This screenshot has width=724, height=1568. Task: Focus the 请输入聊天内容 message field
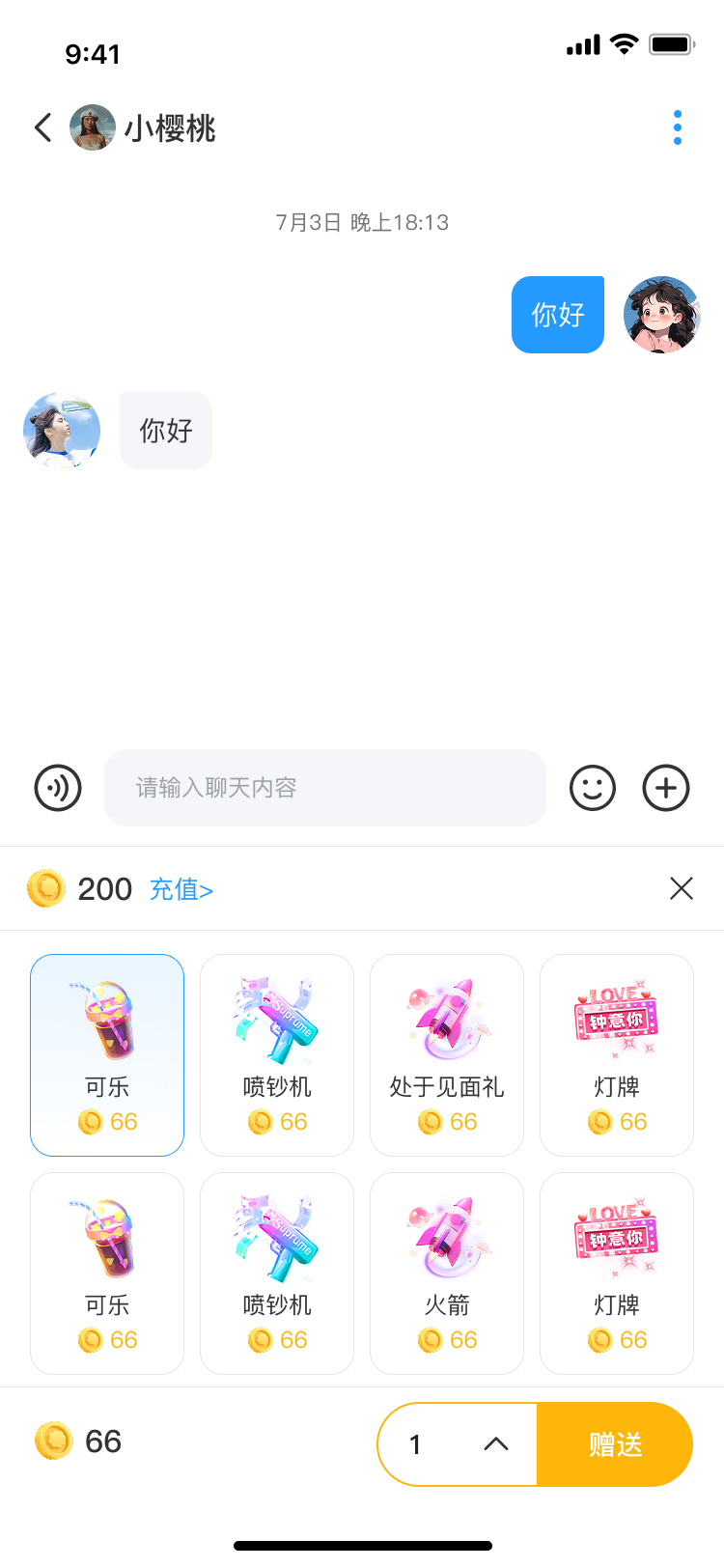click(324, 788)
